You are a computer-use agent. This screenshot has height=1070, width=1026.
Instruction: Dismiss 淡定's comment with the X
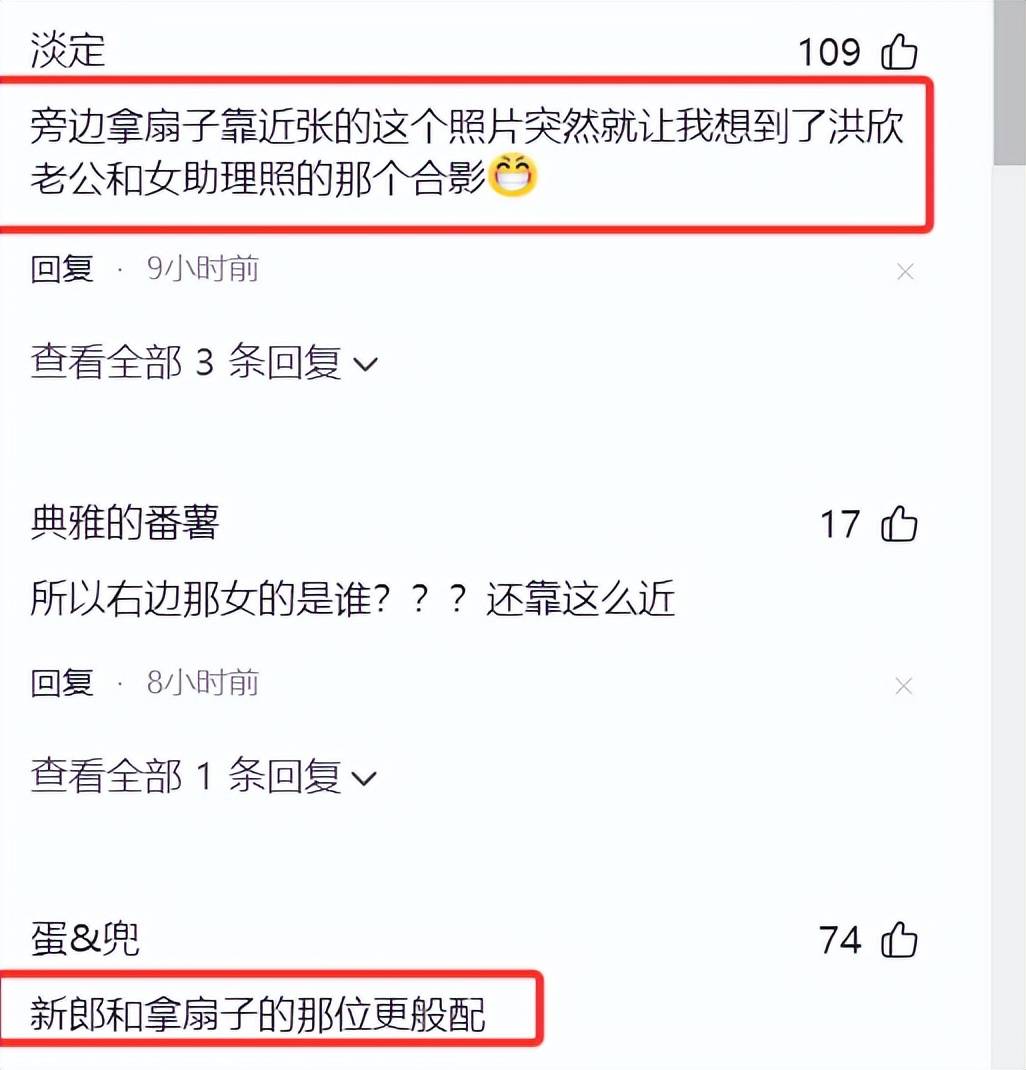(904, 271)
